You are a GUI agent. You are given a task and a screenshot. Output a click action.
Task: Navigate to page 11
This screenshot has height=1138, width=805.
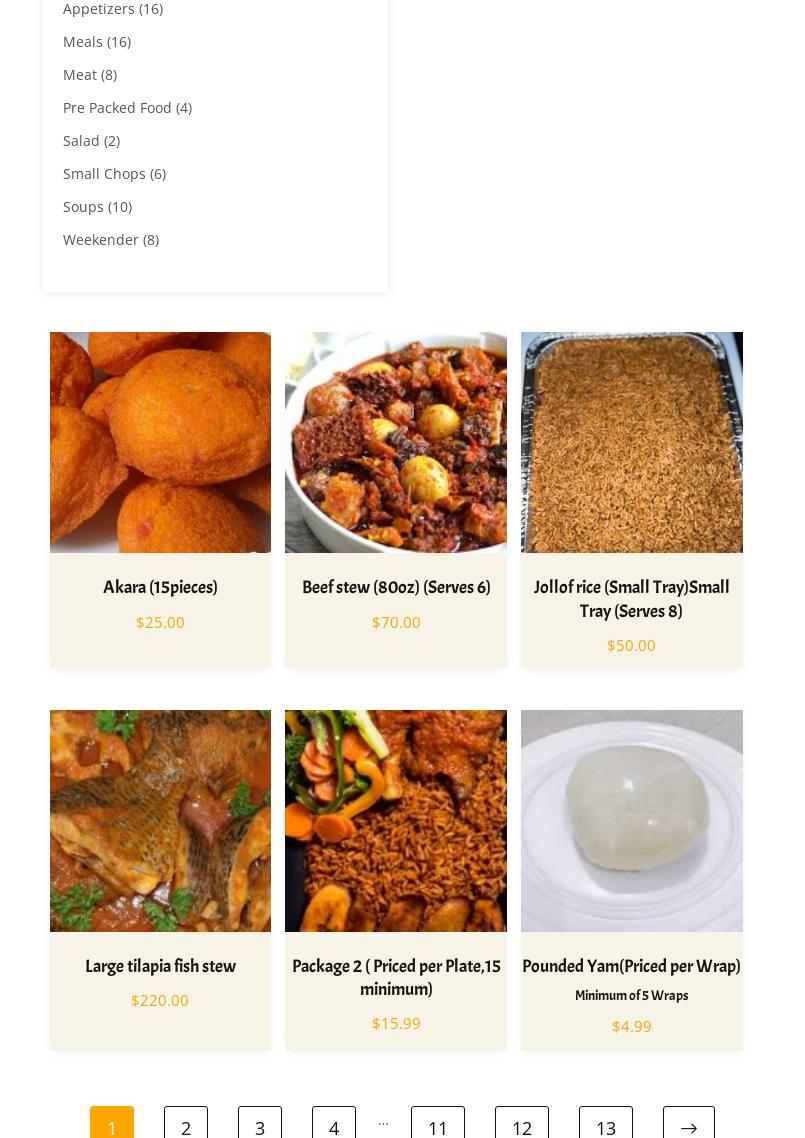[438, 1127]
